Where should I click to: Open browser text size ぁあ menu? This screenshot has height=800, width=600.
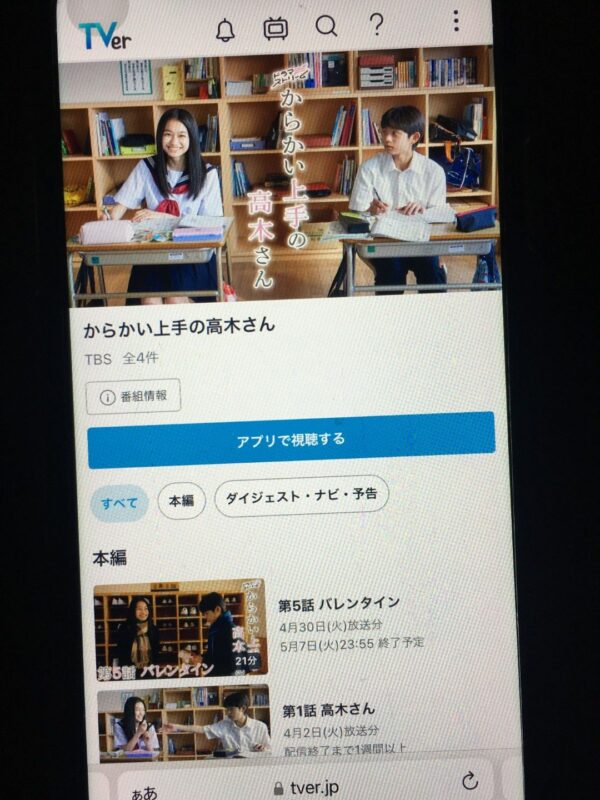point(144,791)
